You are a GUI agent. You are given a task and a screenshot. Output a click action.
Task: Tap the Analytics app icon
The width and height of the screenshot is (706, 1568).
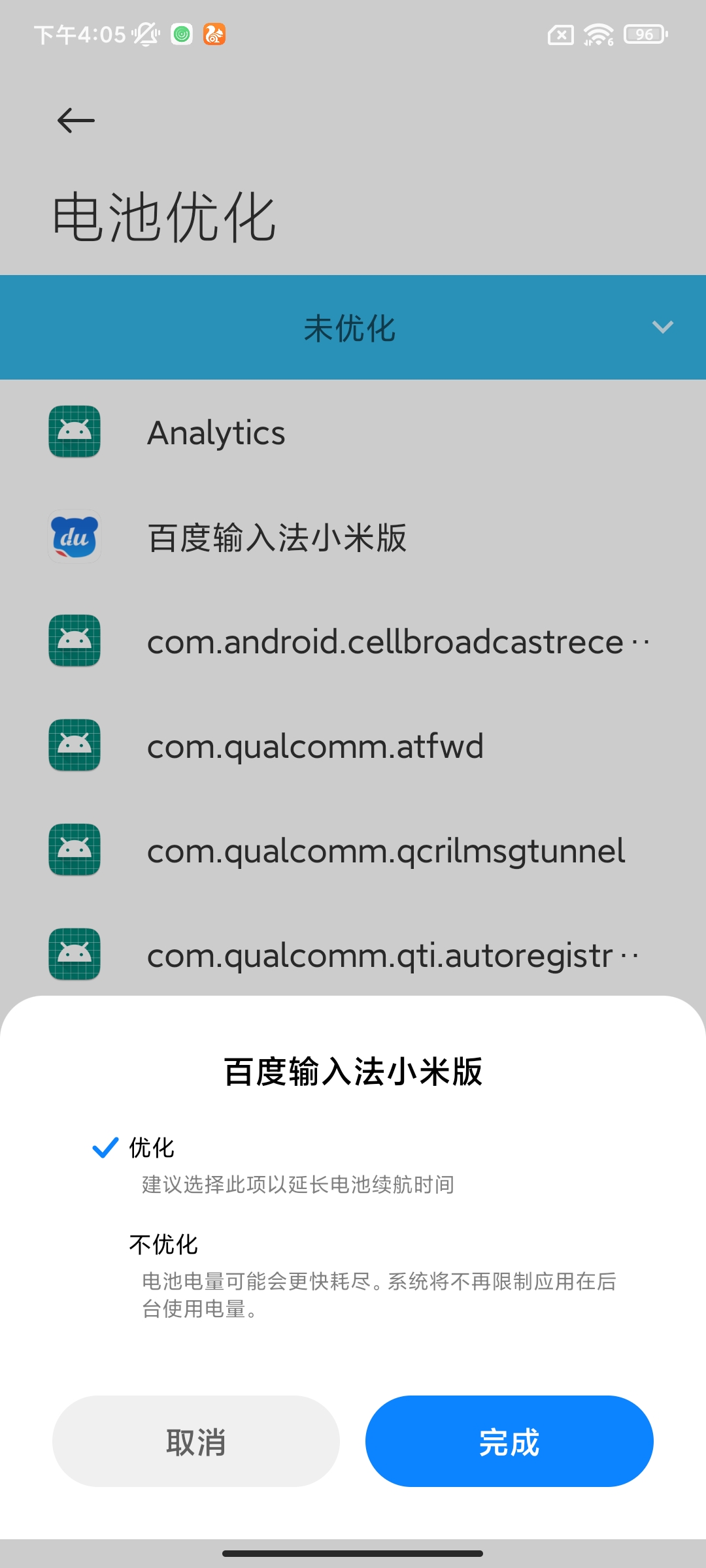(x=74, y=431)
